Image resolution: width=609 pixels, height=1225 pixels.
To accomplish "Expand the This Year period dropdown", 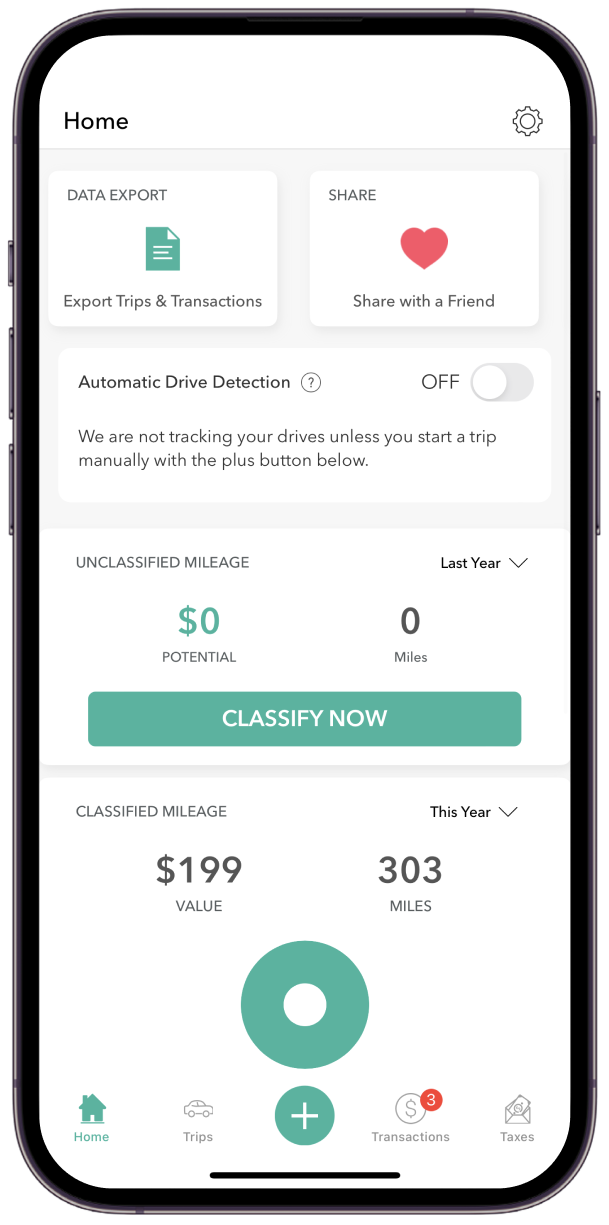I will pos(474,812).
